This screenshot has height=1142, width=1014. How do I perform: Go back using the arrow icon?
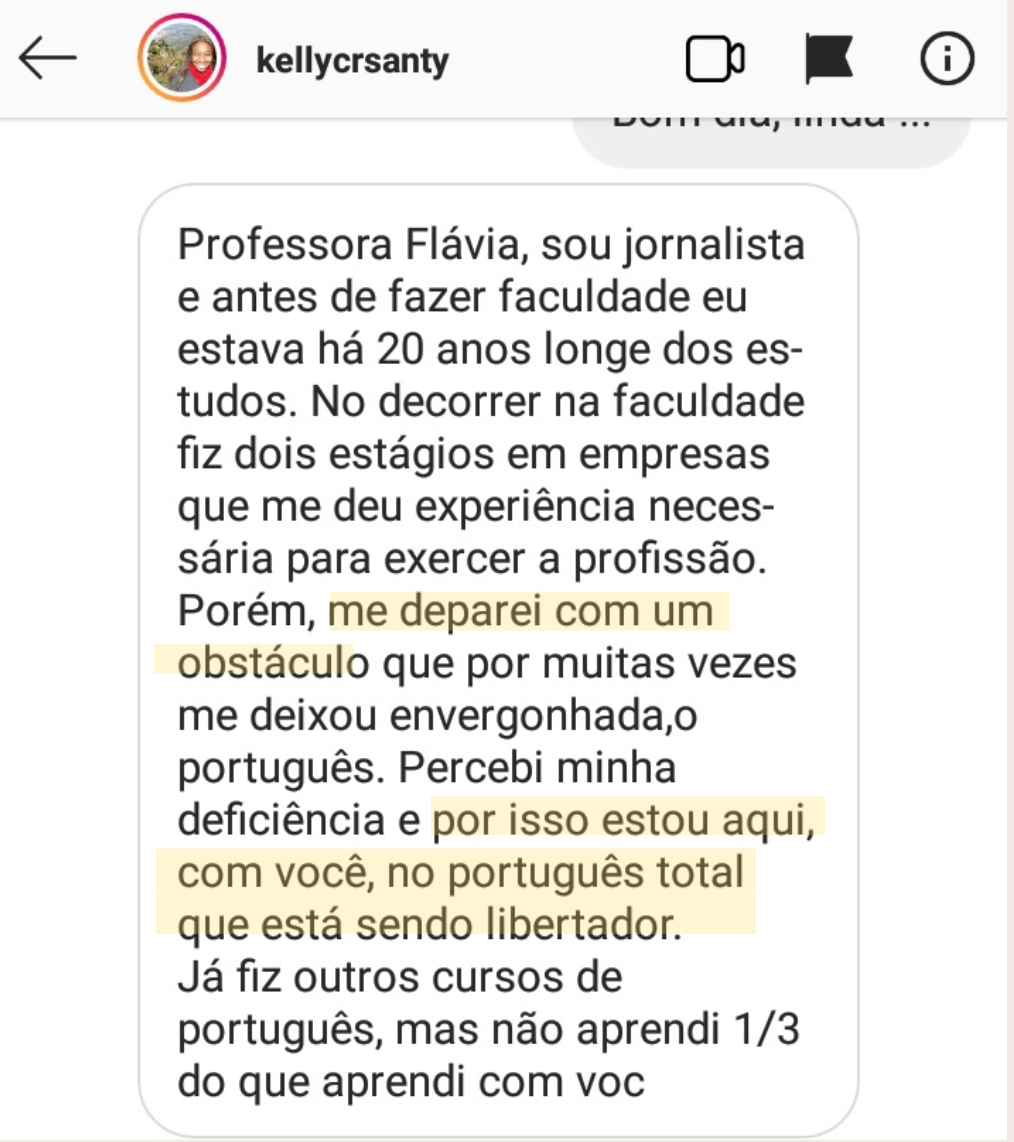pyautogui.click(x=47, y=60)
